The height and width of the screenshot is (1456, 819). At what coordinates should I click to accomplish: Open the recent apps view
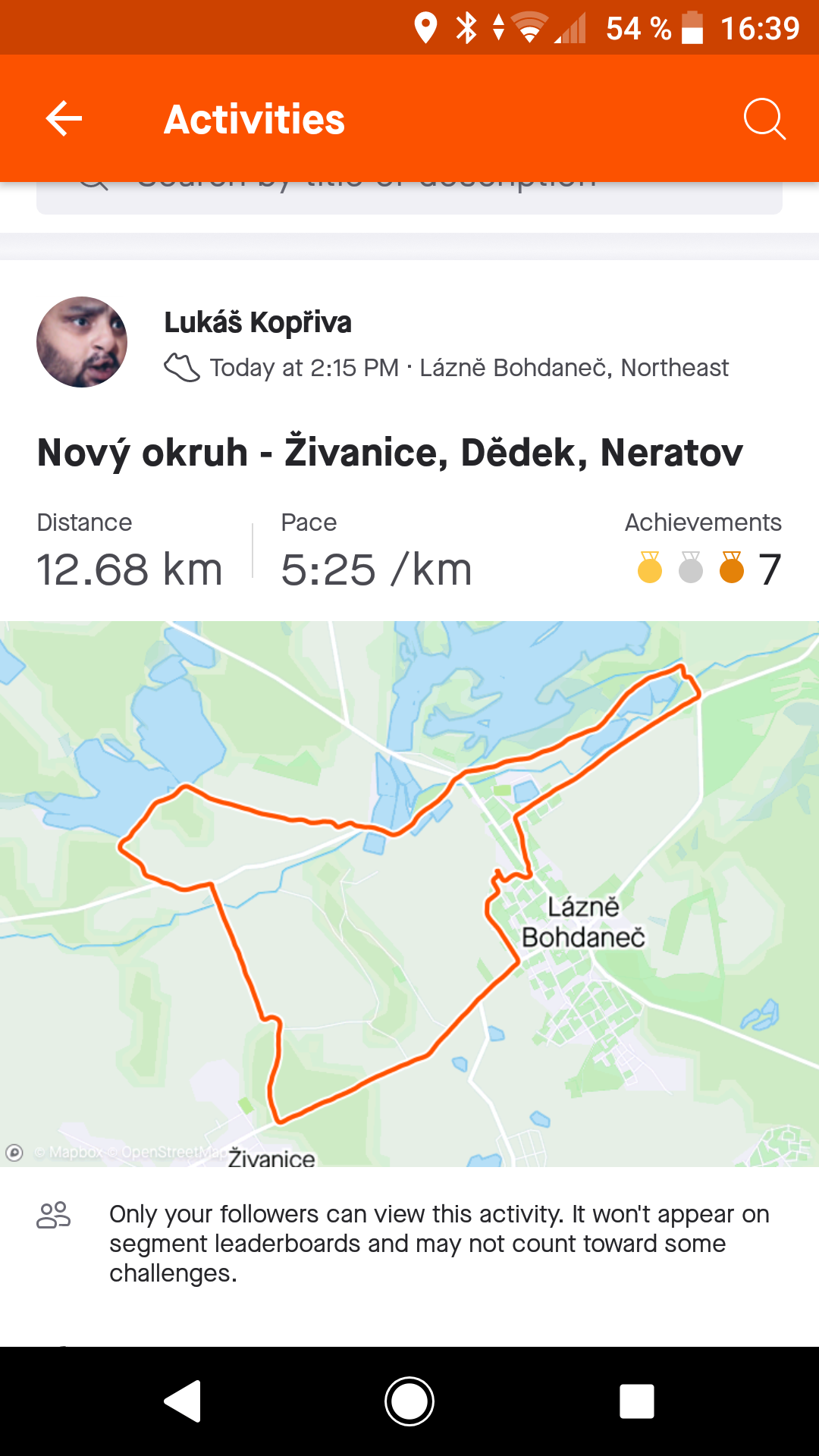coord(637,1401)
